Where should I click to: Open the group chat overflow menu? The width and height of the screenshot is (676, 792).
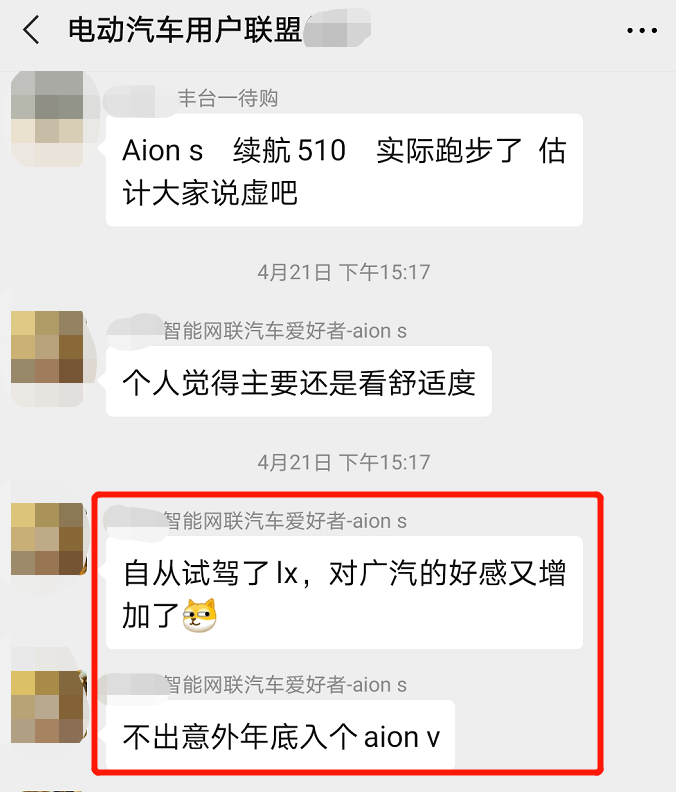pyautogui.click(x=641, y=31)
